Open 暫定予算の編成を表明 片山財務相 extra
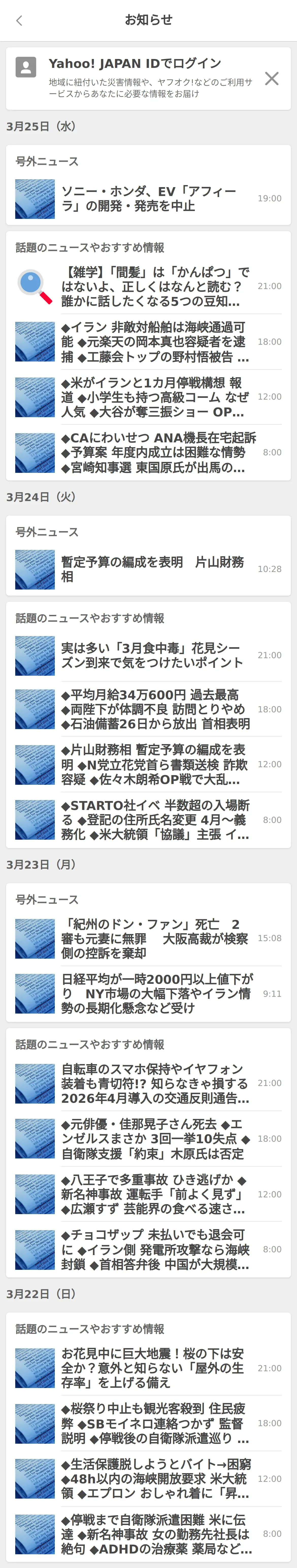This screenshot has height=1568, width=297. pos(148,569)
